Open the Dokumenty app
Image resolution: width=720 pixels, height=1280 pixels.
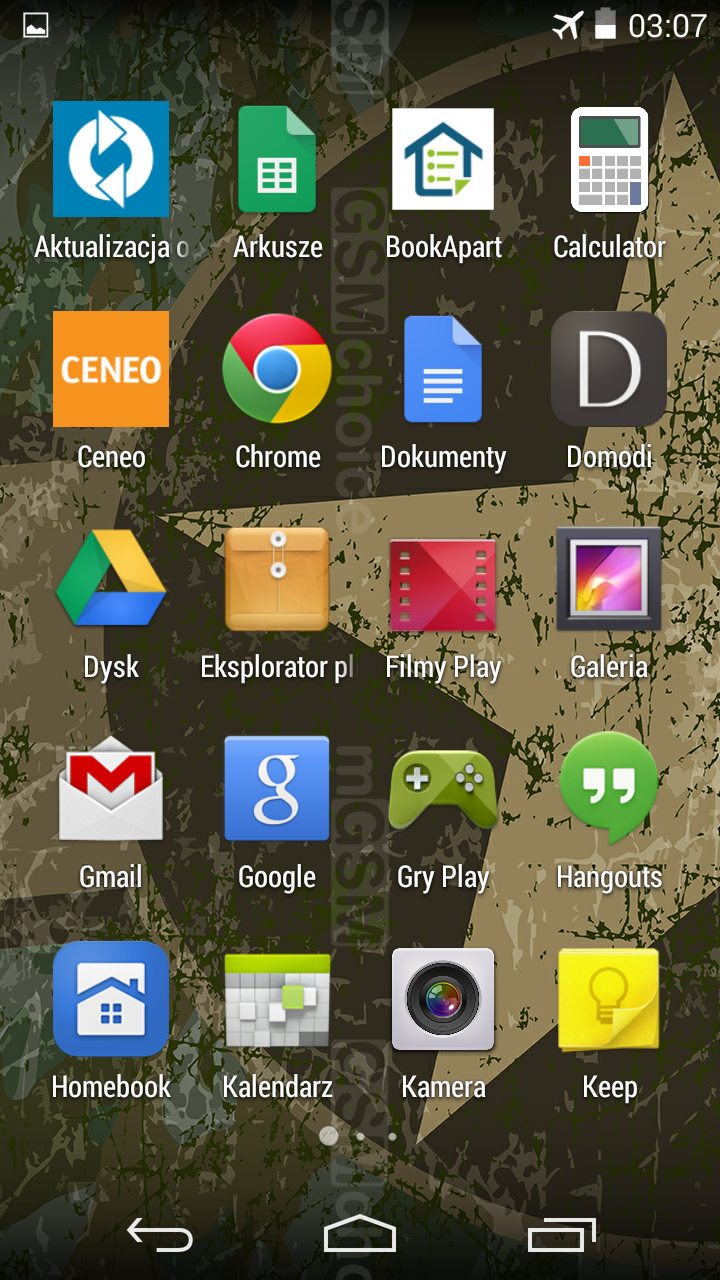(443, 370)
